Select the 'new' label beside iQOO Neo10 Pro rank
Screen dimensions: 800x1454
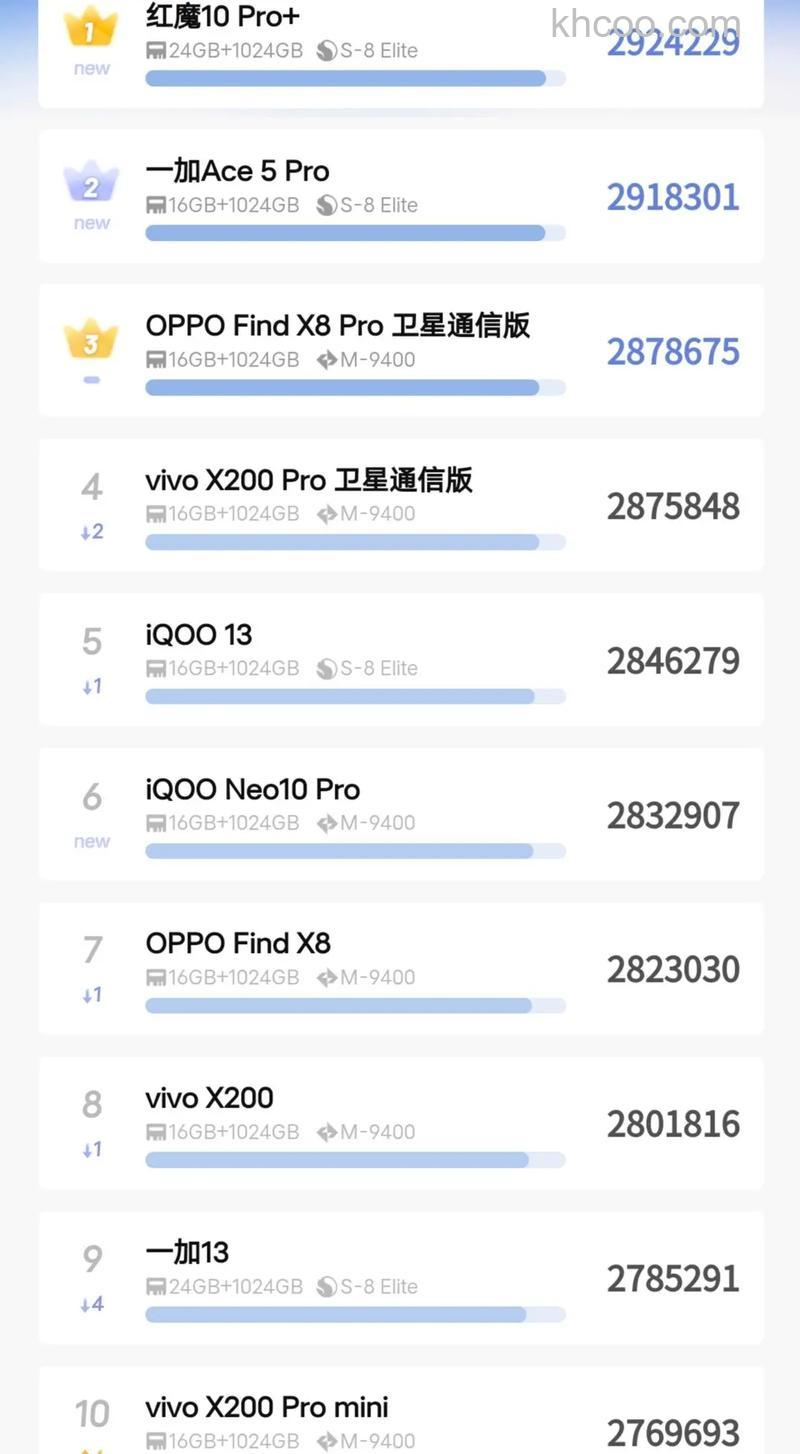tap(90, 841)
